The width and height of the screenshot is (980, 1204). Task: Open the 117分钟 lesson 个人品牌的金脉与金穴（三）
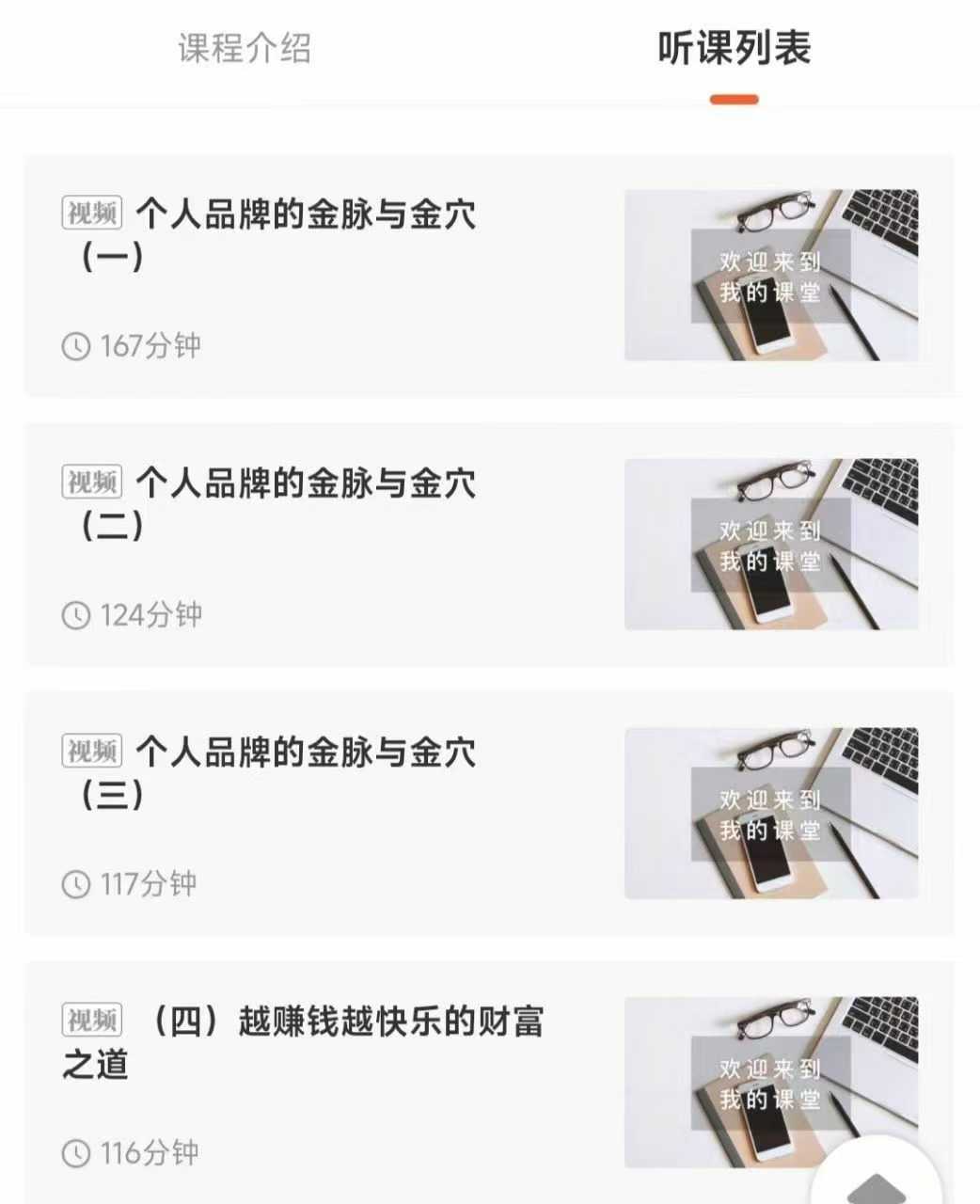pyautogui.click(x=305, y=771)
